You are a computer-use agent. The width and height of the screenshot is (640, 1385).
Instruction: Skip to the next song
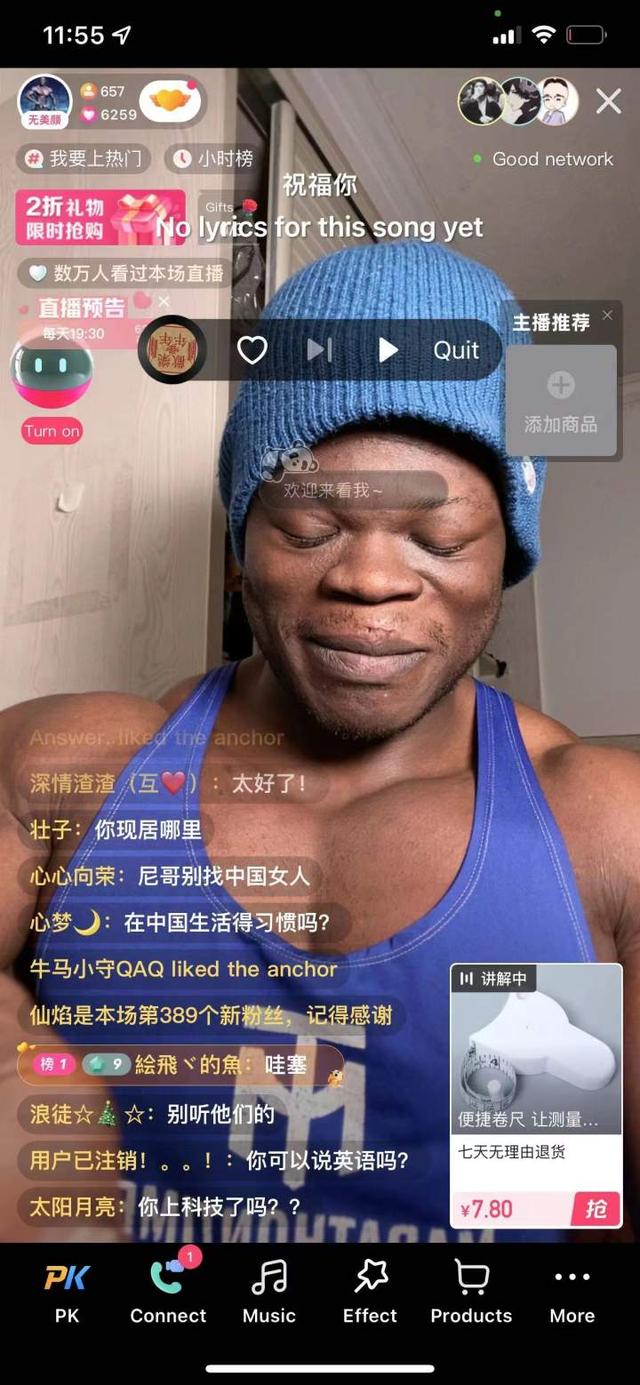tap(319, 350)
